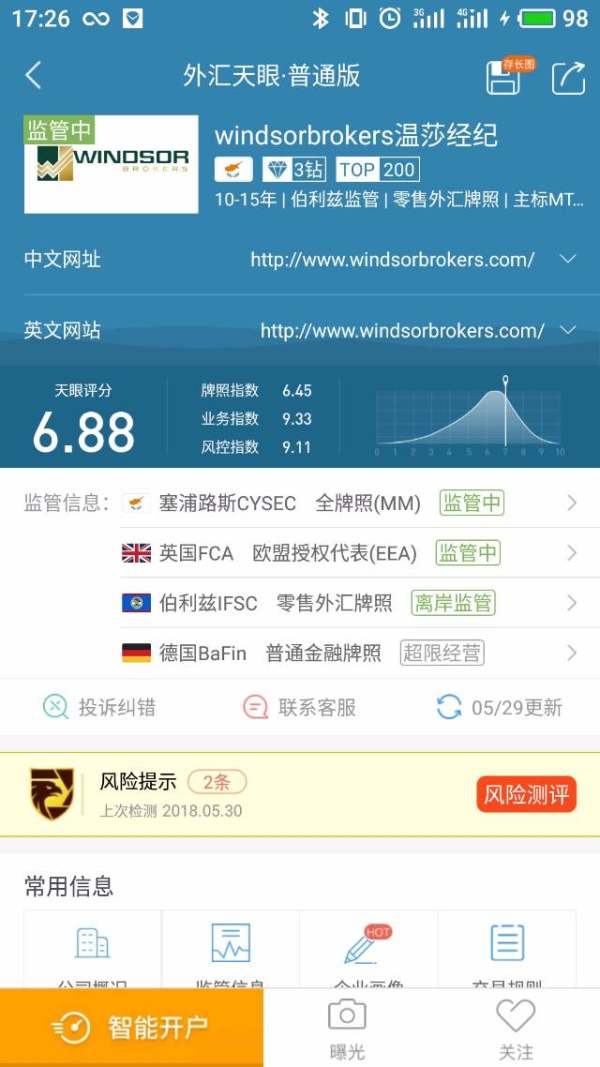Follow this broker with 关注
The width and height of the screenshot is (600, 1067).
pos(516,1028)
